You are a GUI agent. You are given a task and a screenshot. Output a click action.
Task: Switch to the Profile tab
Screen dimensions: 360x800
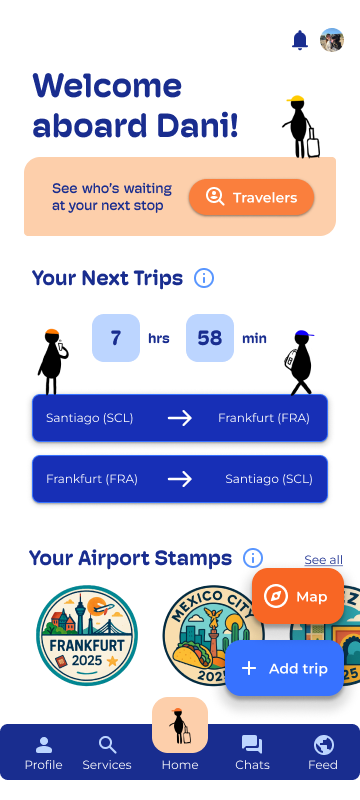(44, 753)
